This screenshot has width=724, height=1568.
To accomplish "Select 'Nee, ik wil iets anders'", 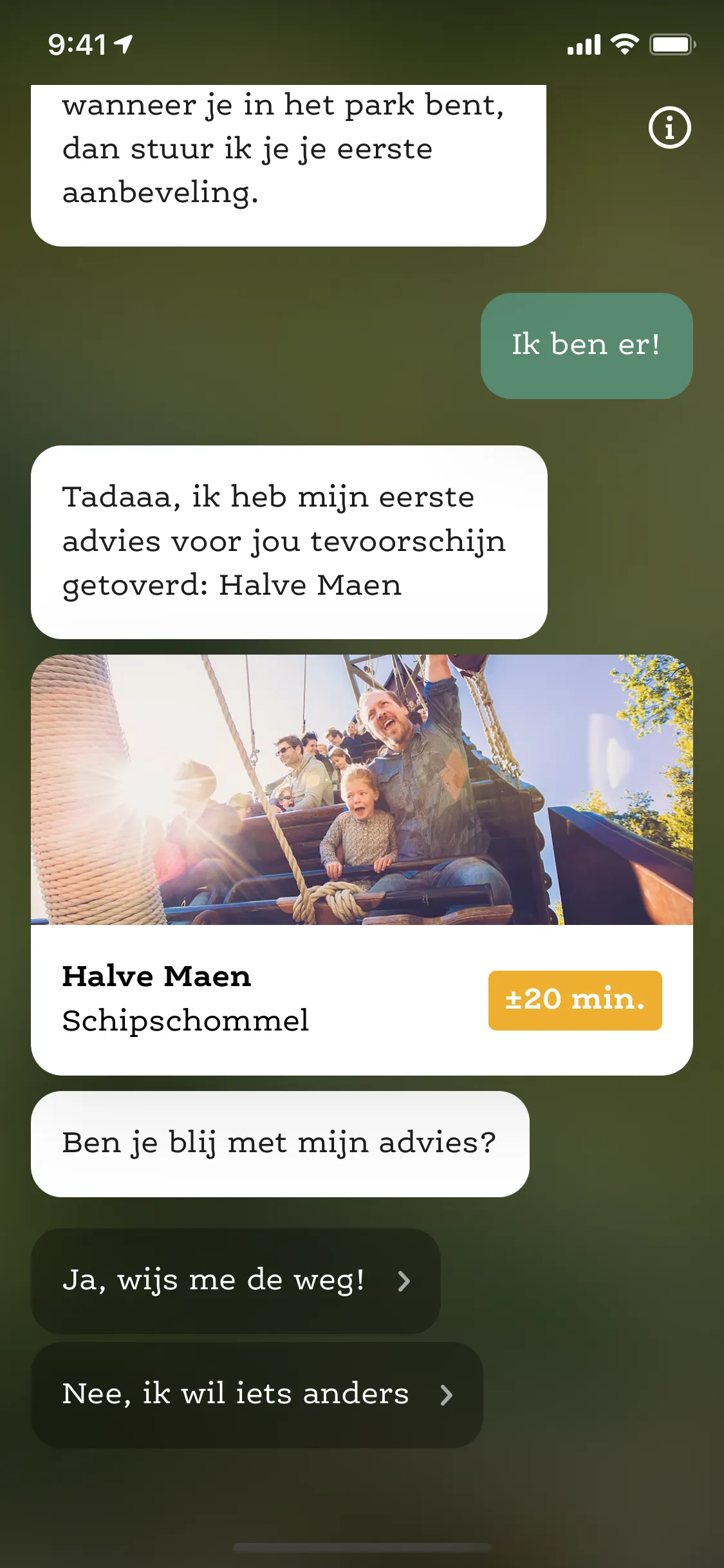I will click(x=257, y=1394).
